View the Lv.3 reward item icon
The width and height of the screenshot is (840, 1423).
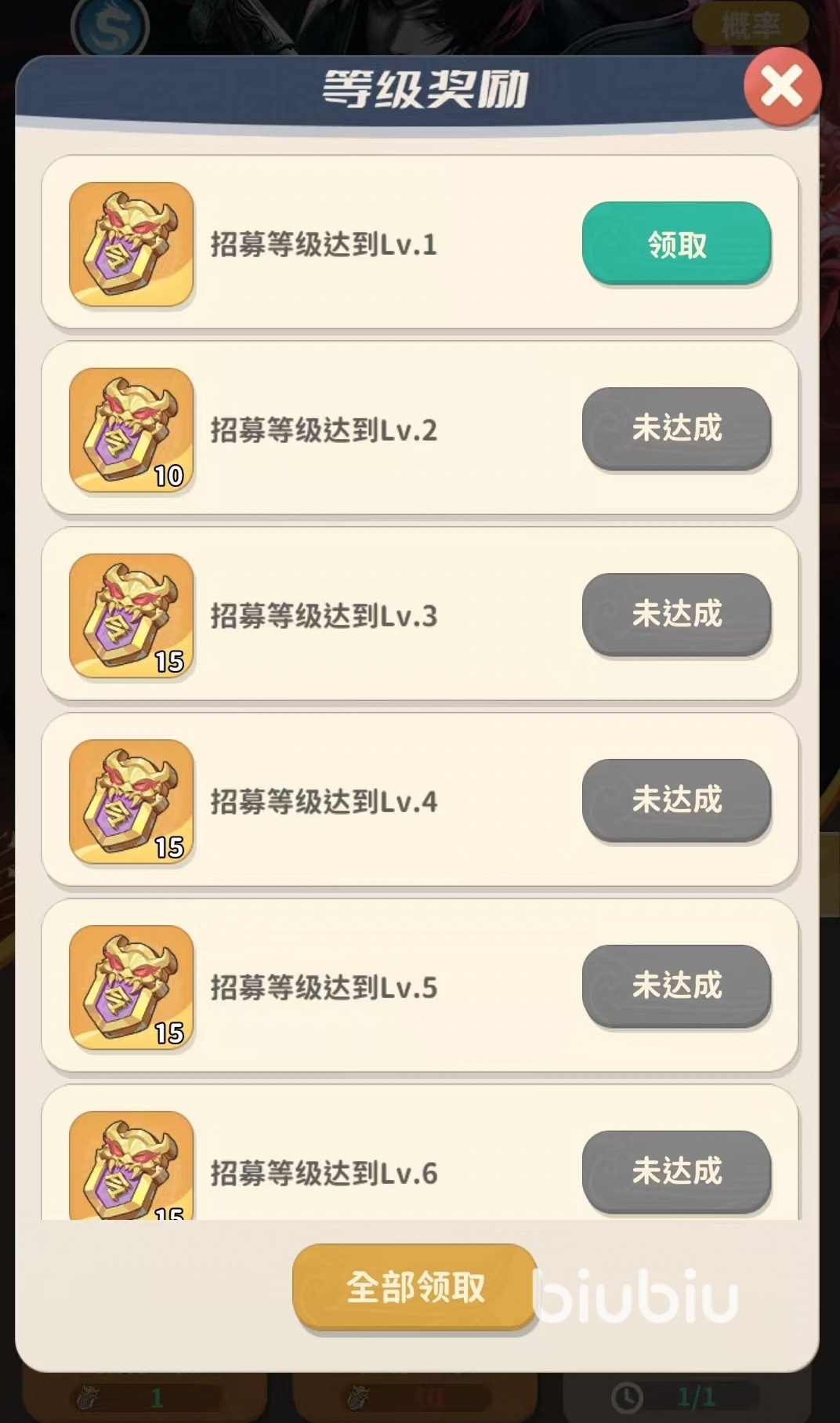(132, 615)
